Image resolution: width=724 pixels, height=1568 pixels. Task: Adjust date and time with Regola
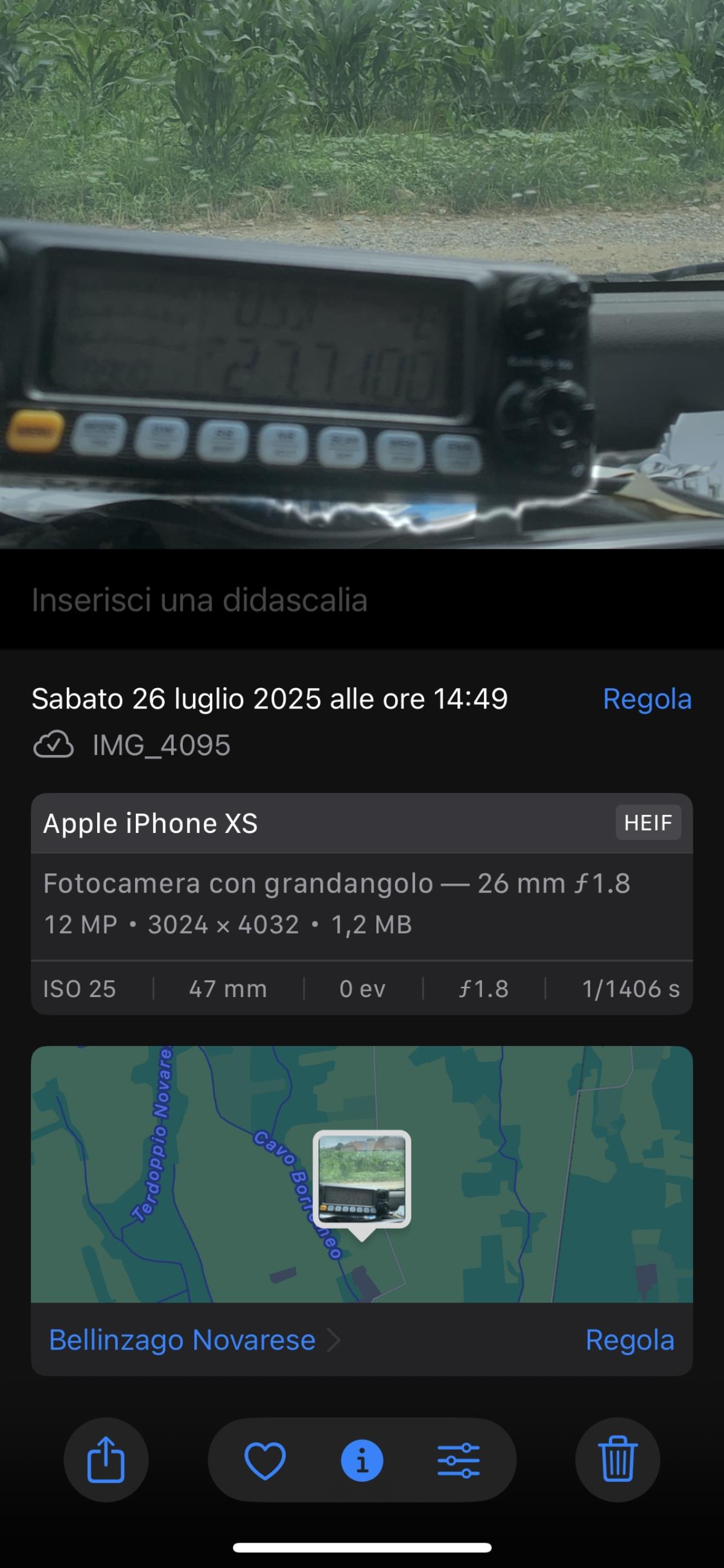[x=647, y=699]
